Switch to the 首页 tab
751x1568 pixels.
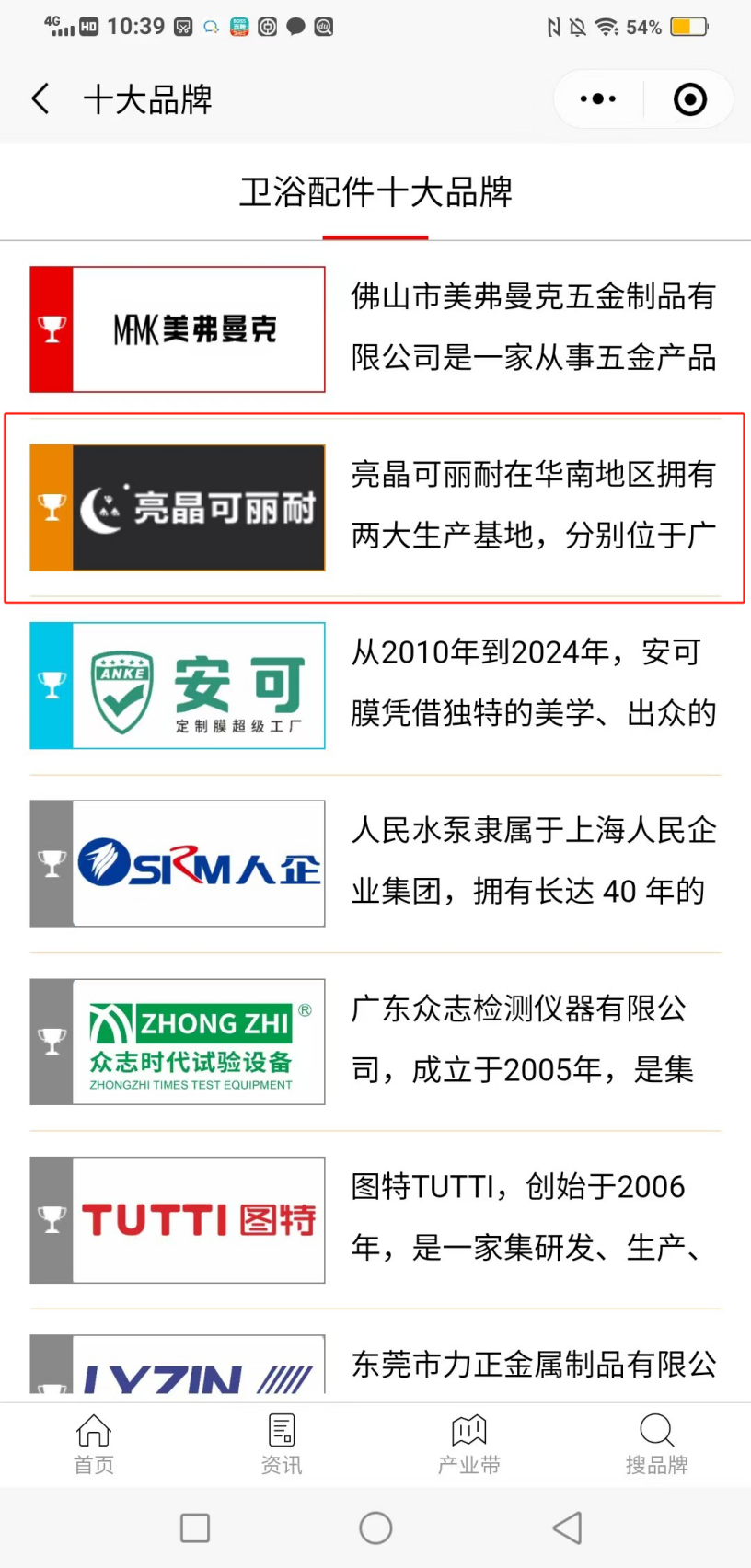point(94,1444)
